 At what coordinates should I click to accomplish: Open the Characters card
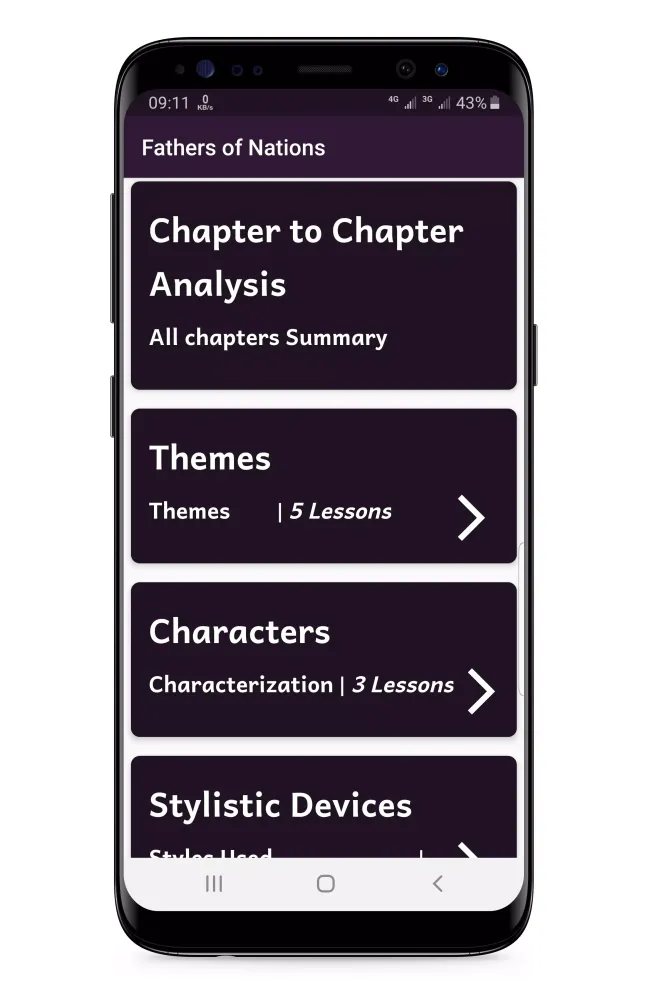coord(323,660)
